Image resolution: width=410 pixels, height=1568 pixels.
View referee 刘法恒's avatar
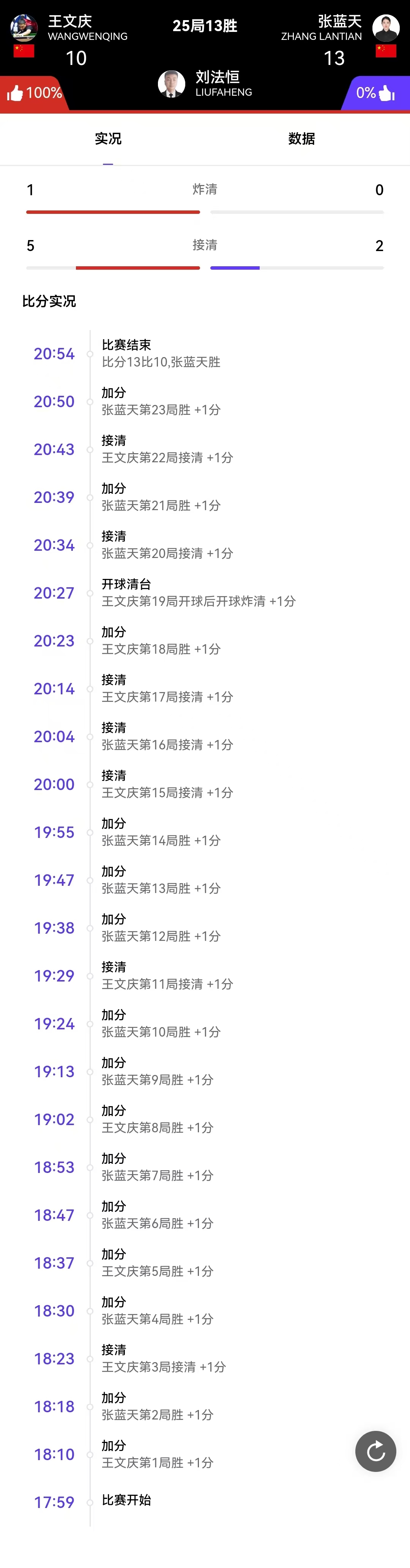click(172, 84)
